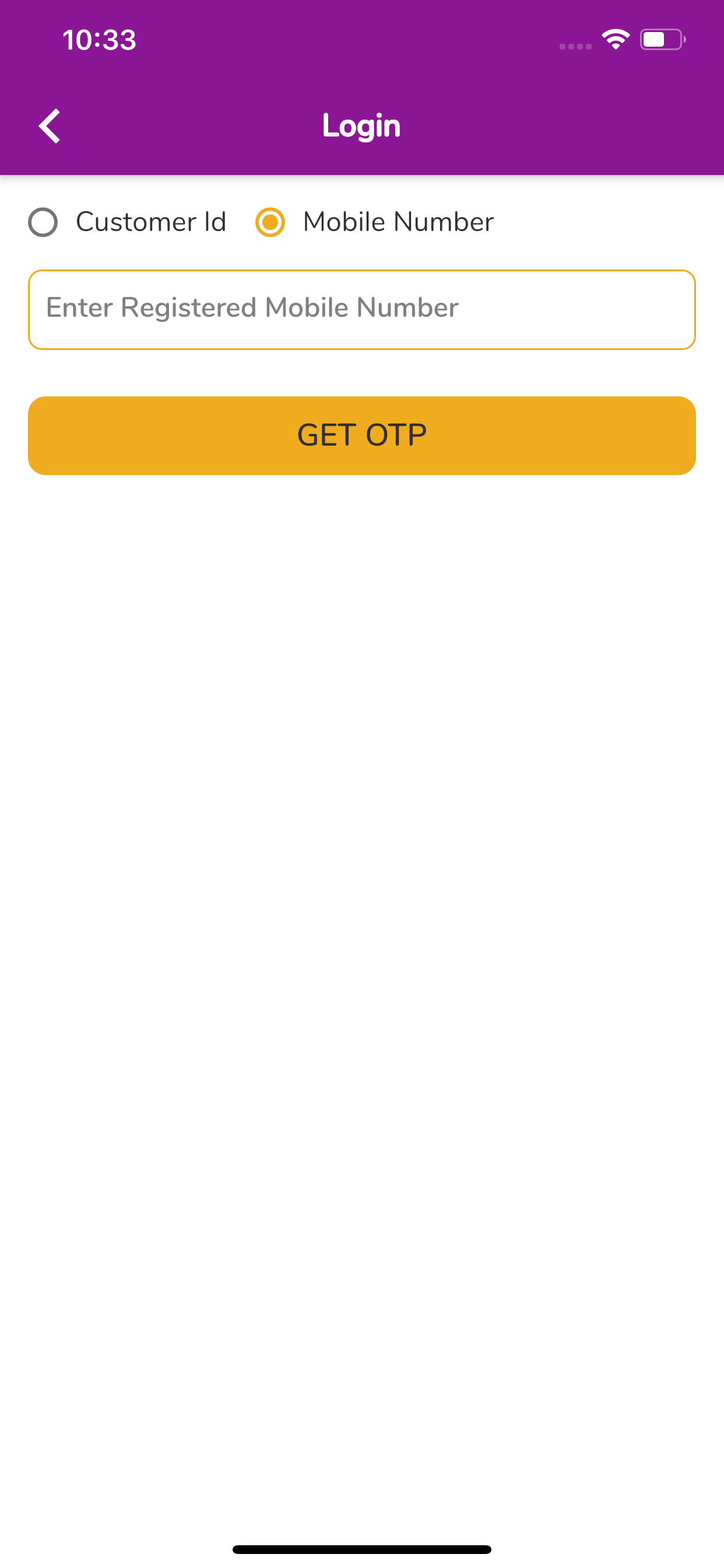This screenshot has width=724, height=1568.
Task: Click the Mobile Number option label
Action: click(x=398, y=223)
